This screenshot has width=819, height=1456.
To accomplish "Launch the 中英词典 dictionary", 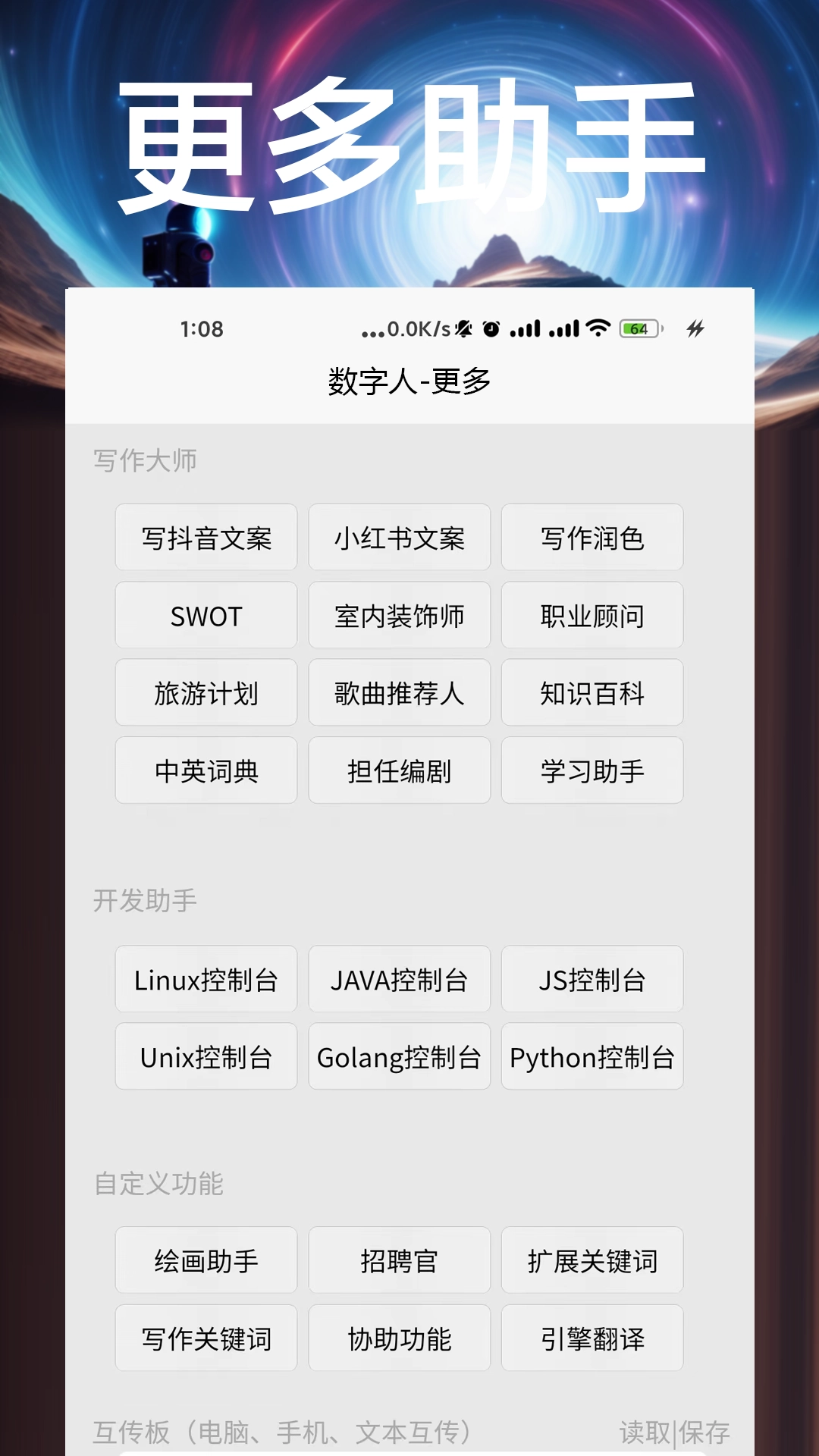I will 206,770.
